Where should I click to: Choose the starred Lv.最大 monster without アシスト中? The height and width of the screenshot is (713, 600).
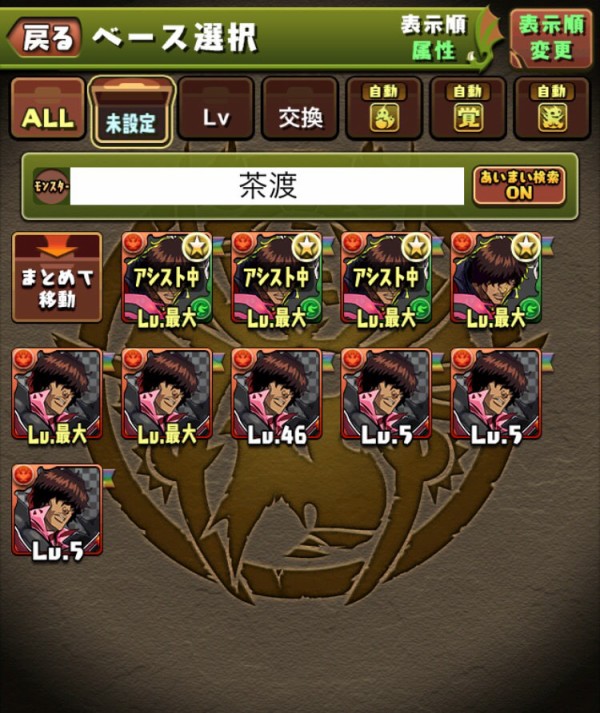click(x=496, y=278)
